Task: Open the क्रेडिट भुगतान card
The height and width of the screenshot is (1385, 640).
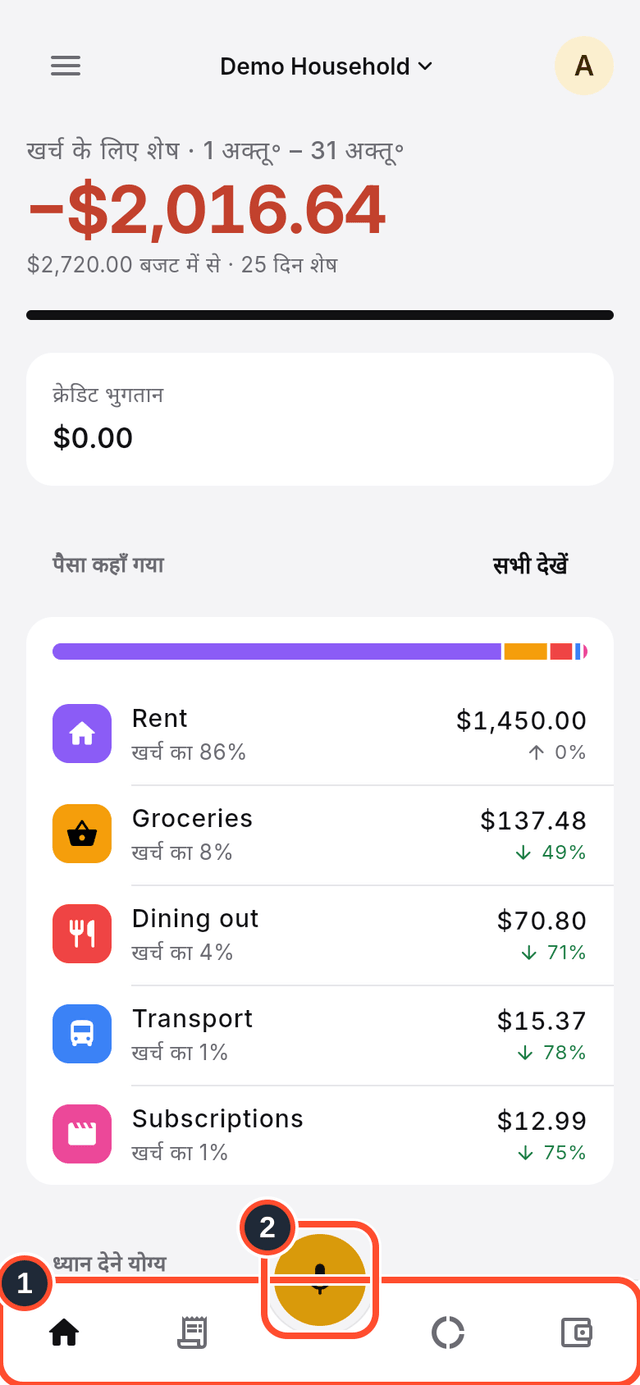Action: (x=320, y=419)
